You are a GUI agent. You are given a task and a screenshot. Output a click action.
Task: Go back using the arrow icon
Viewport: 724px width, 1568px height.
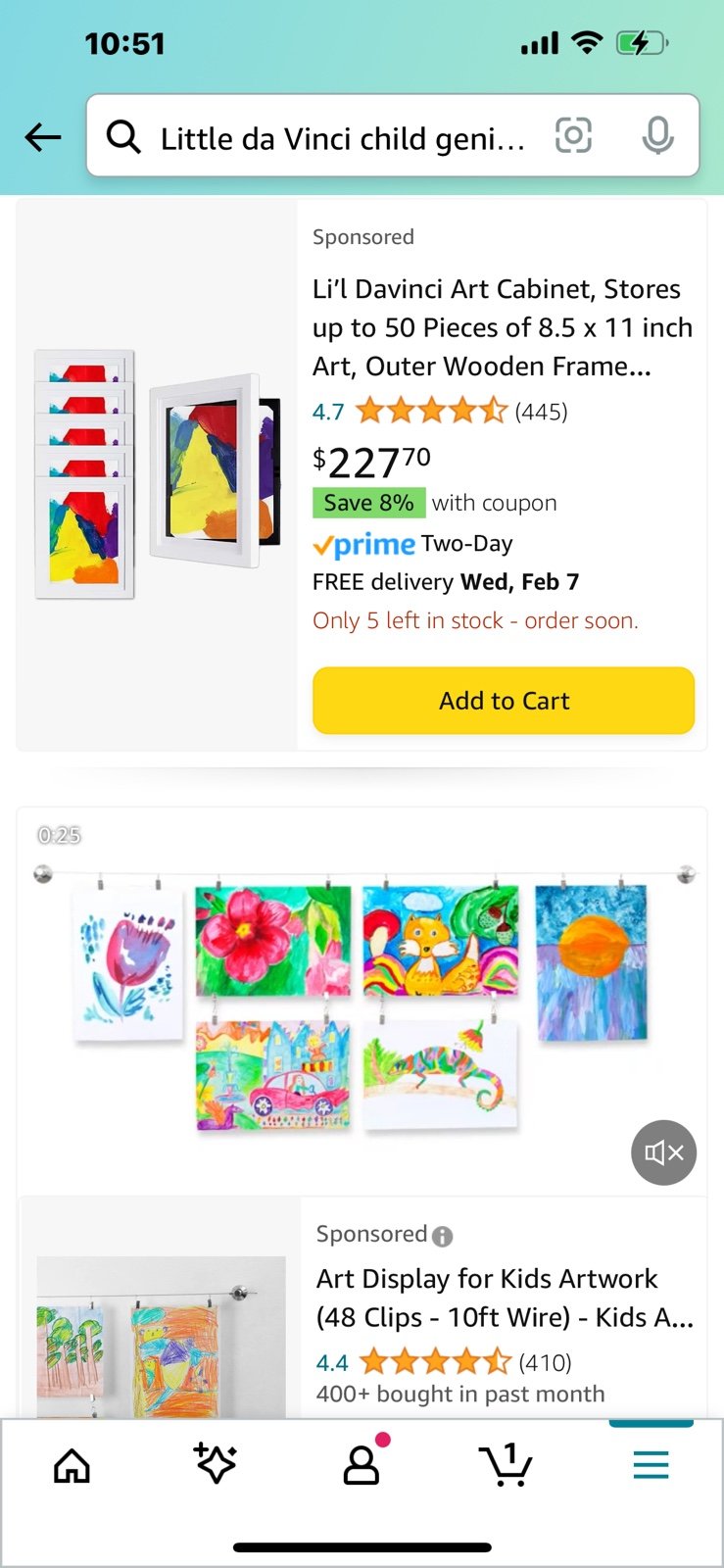[x=43, y=137]
